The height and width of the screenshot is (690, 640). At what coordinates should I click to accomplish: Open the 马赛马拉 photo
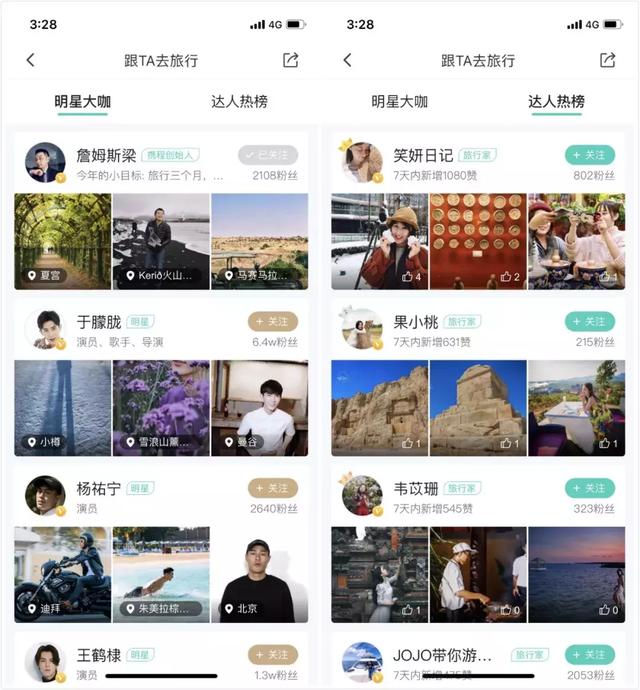coord(259,241)
